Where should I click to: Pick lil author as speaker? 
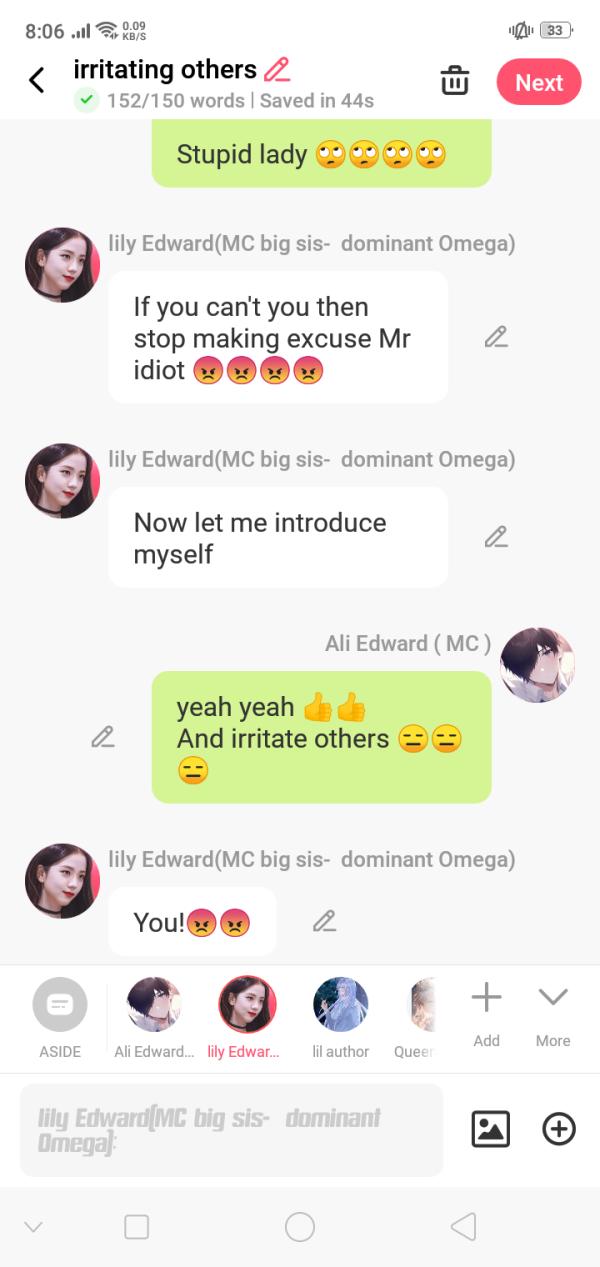pyautogui.click(x=340, y=1005)
